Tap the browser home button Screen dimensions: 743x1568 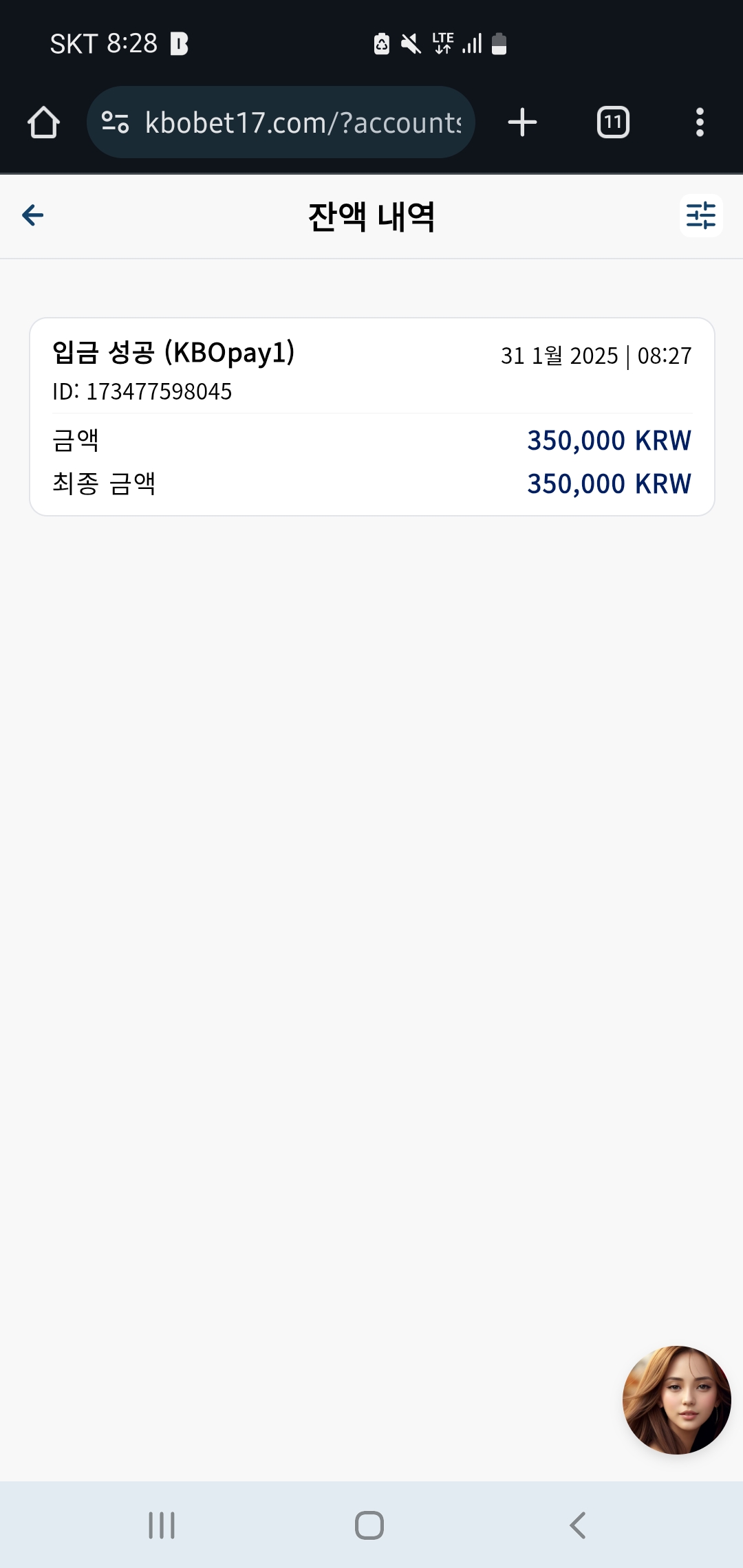pos(43,122)
